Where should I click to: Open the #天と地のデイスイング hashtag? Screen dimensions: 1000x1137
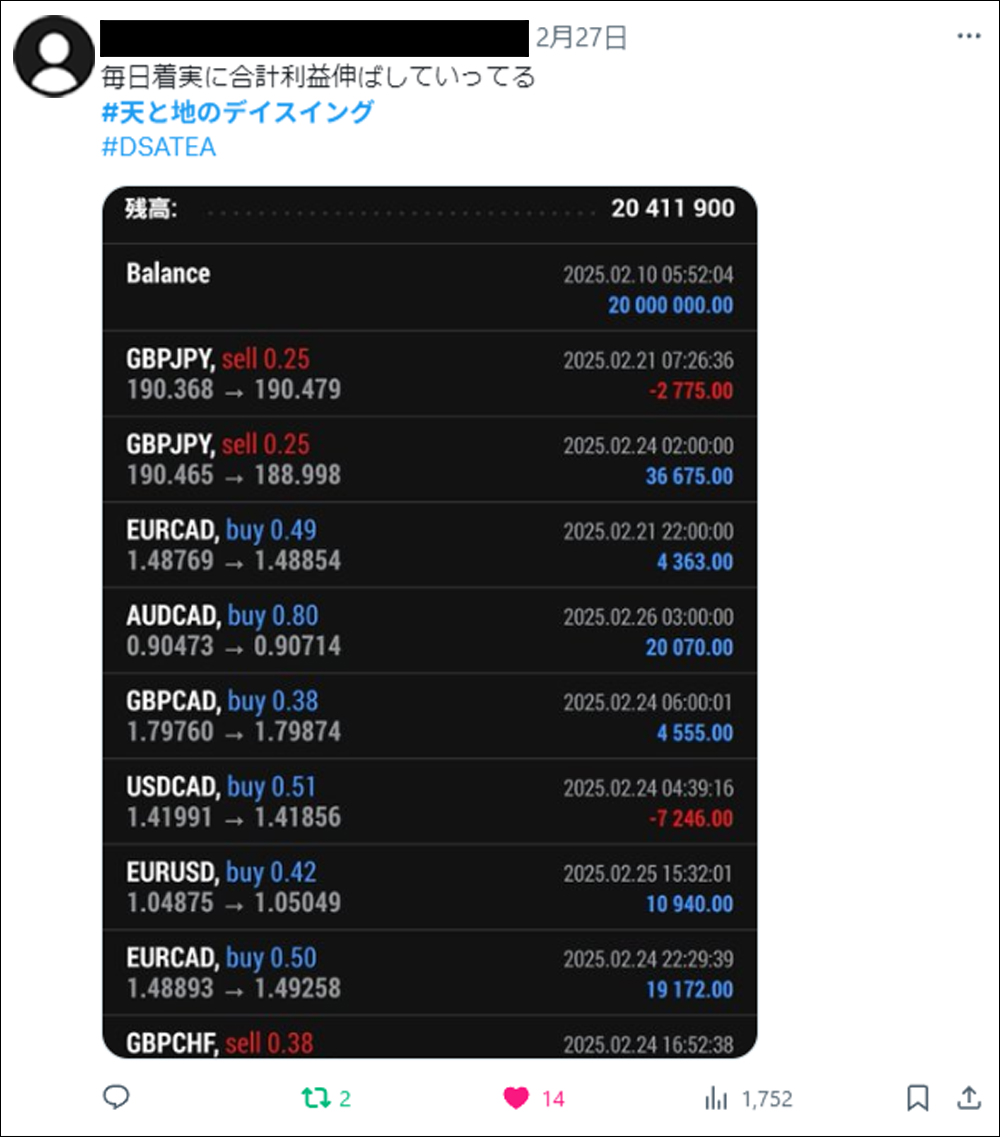coord(238,111)
